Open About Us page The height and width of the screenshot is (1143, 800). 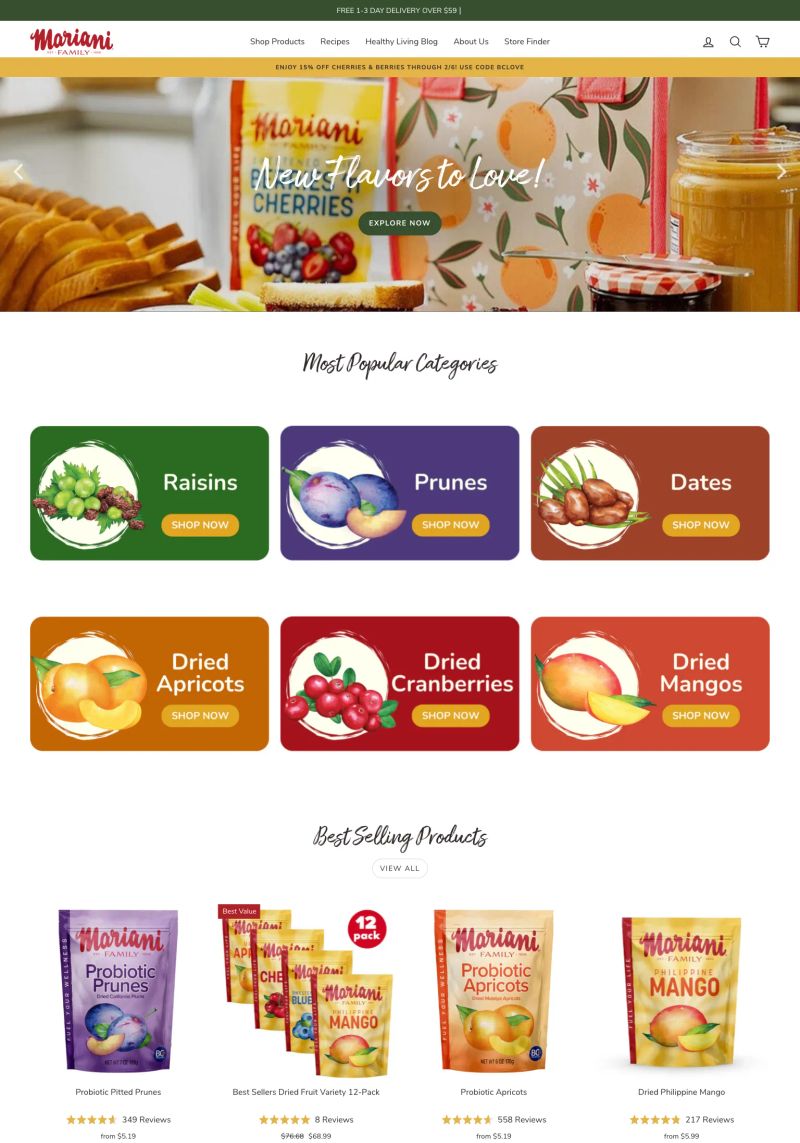click(471, 42)
